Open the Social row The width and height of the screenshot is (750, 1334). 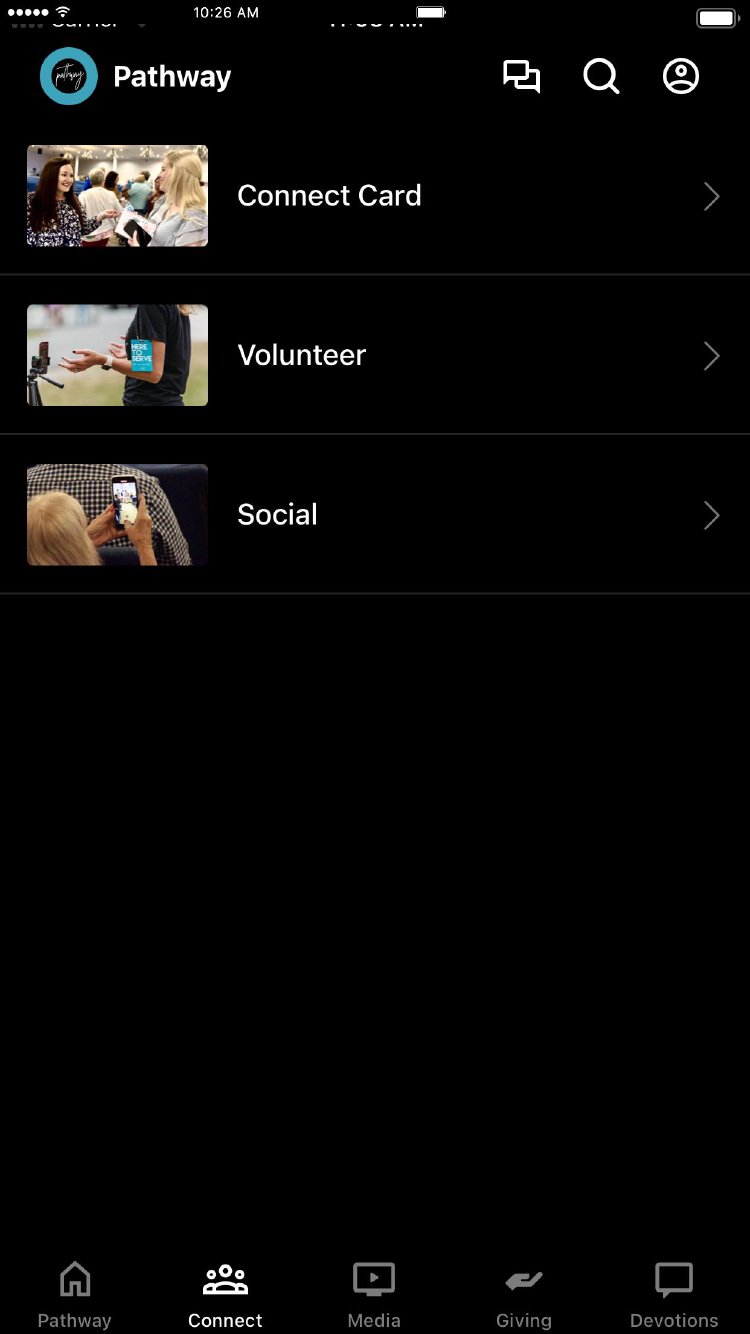pos(375,515)
